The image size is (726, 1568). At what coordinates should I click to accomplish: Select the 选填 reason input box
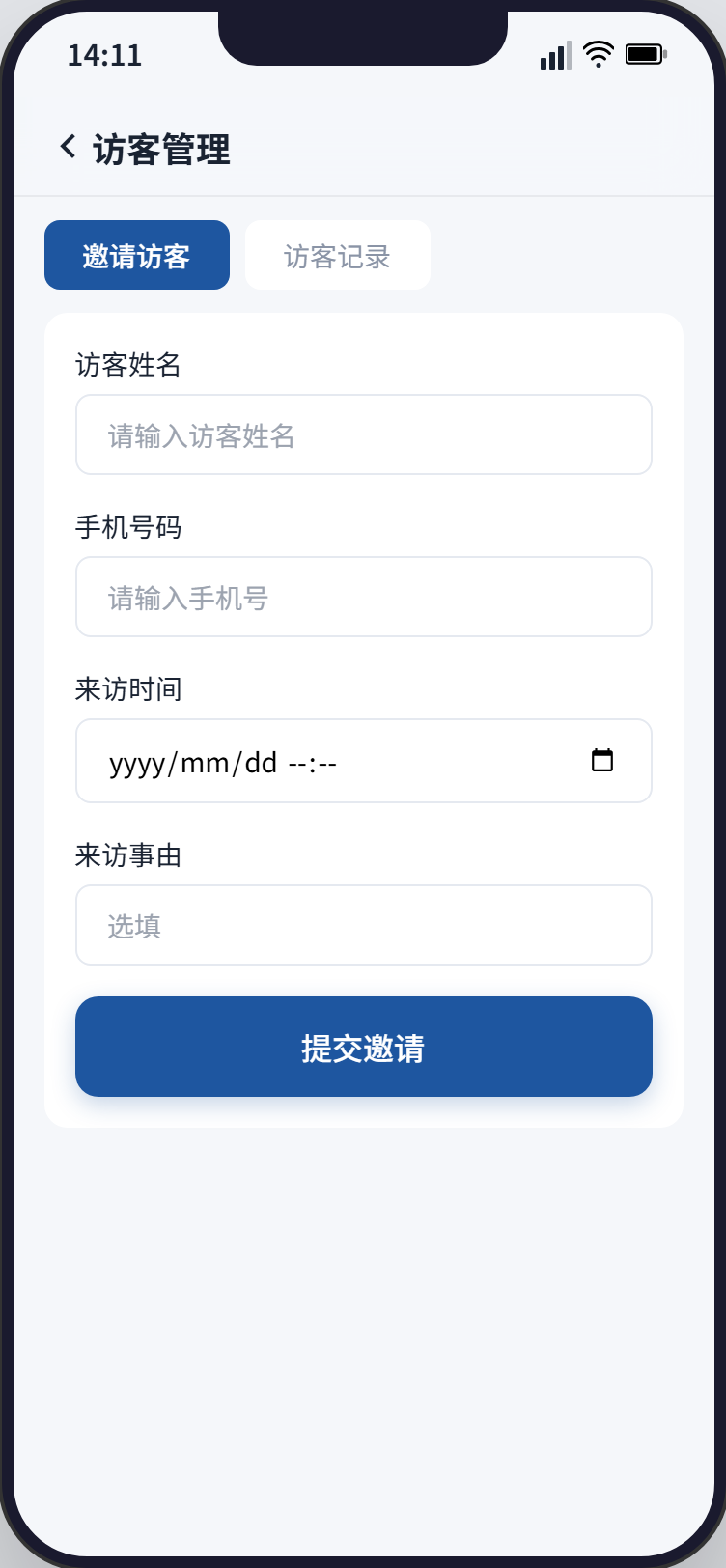click(x=363, y=925)
